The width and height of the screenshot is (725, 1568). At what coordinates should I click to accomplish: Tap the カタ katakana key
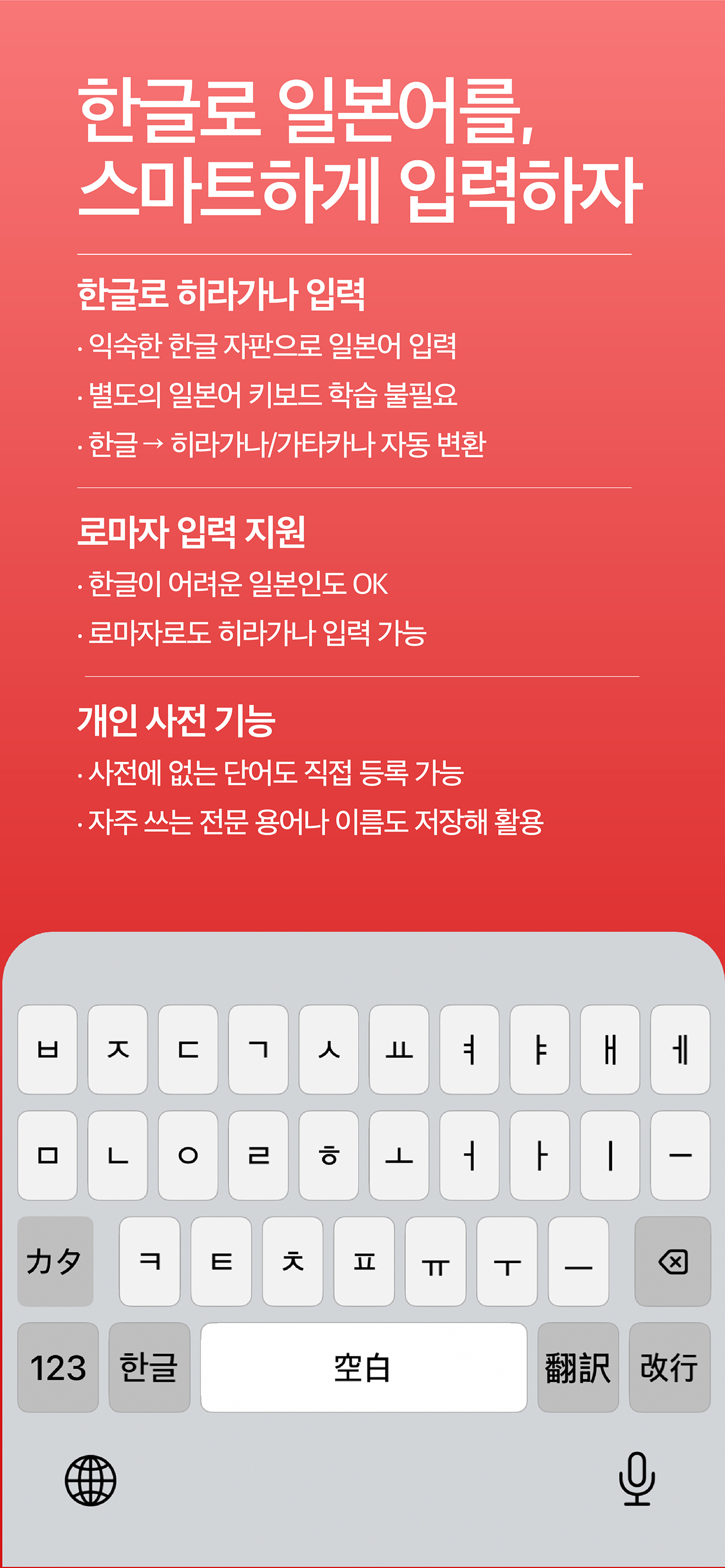coord(56,1259)
